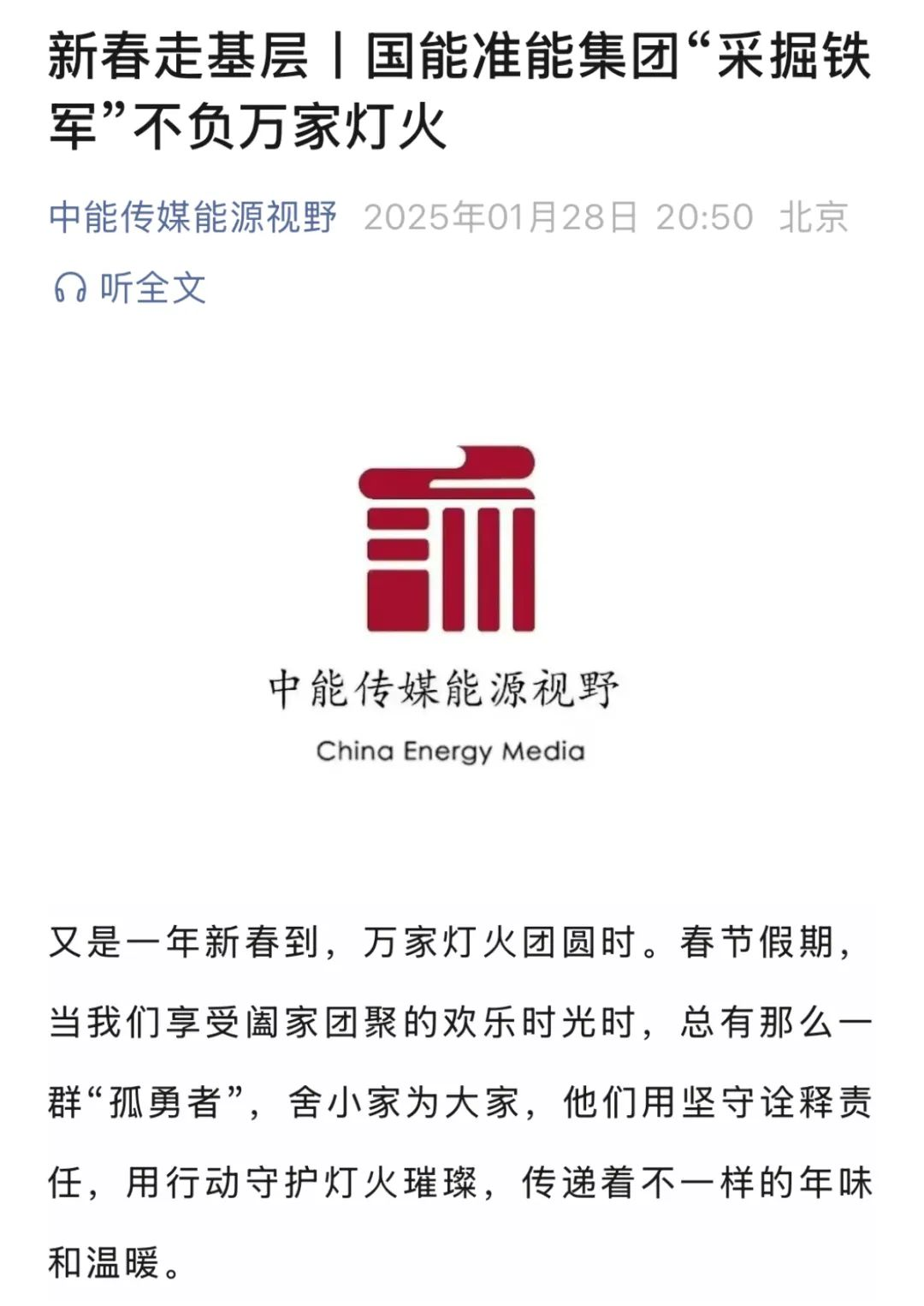Expand publication date 2025年01月28日 details

(x=500, y=218)
